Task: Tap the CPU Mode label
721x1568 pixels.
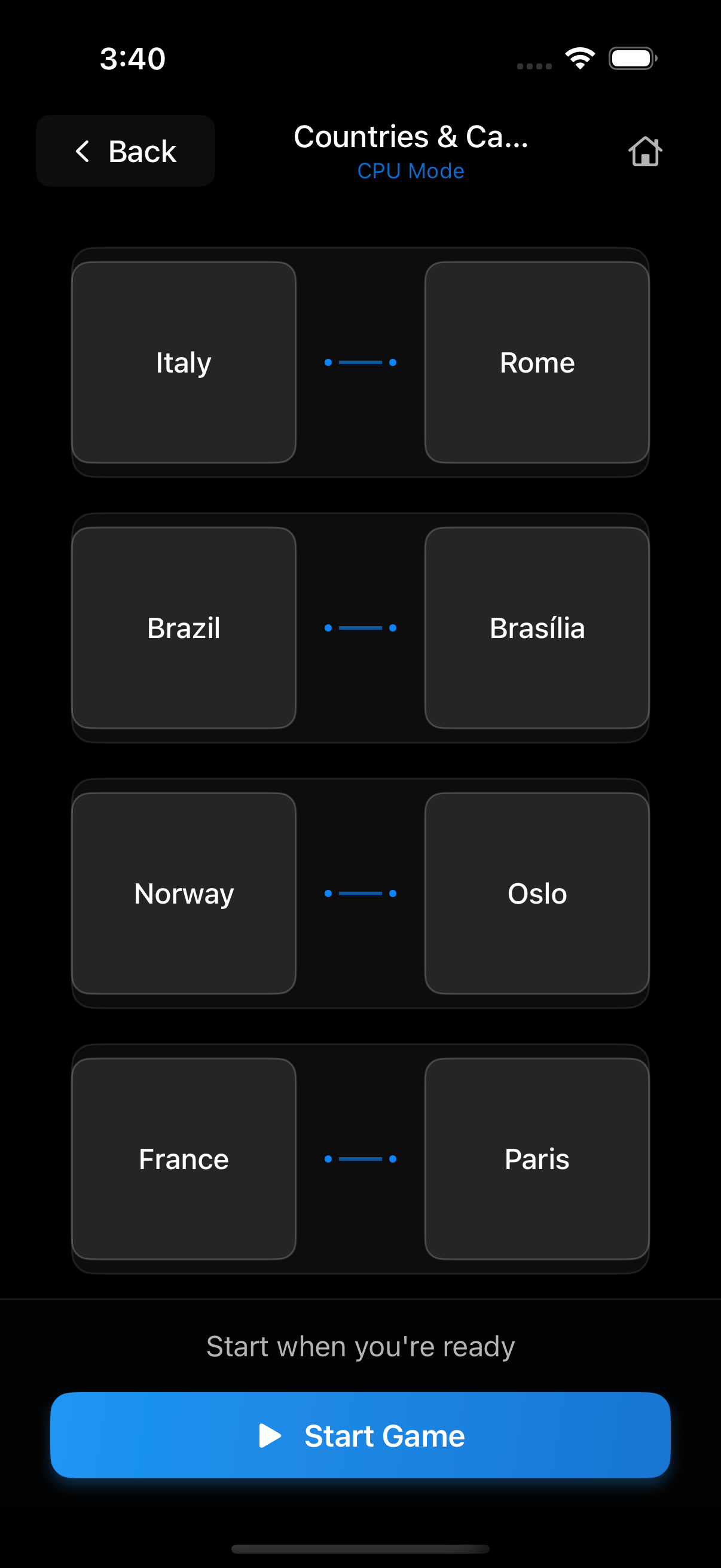Action: pos(411,171)
